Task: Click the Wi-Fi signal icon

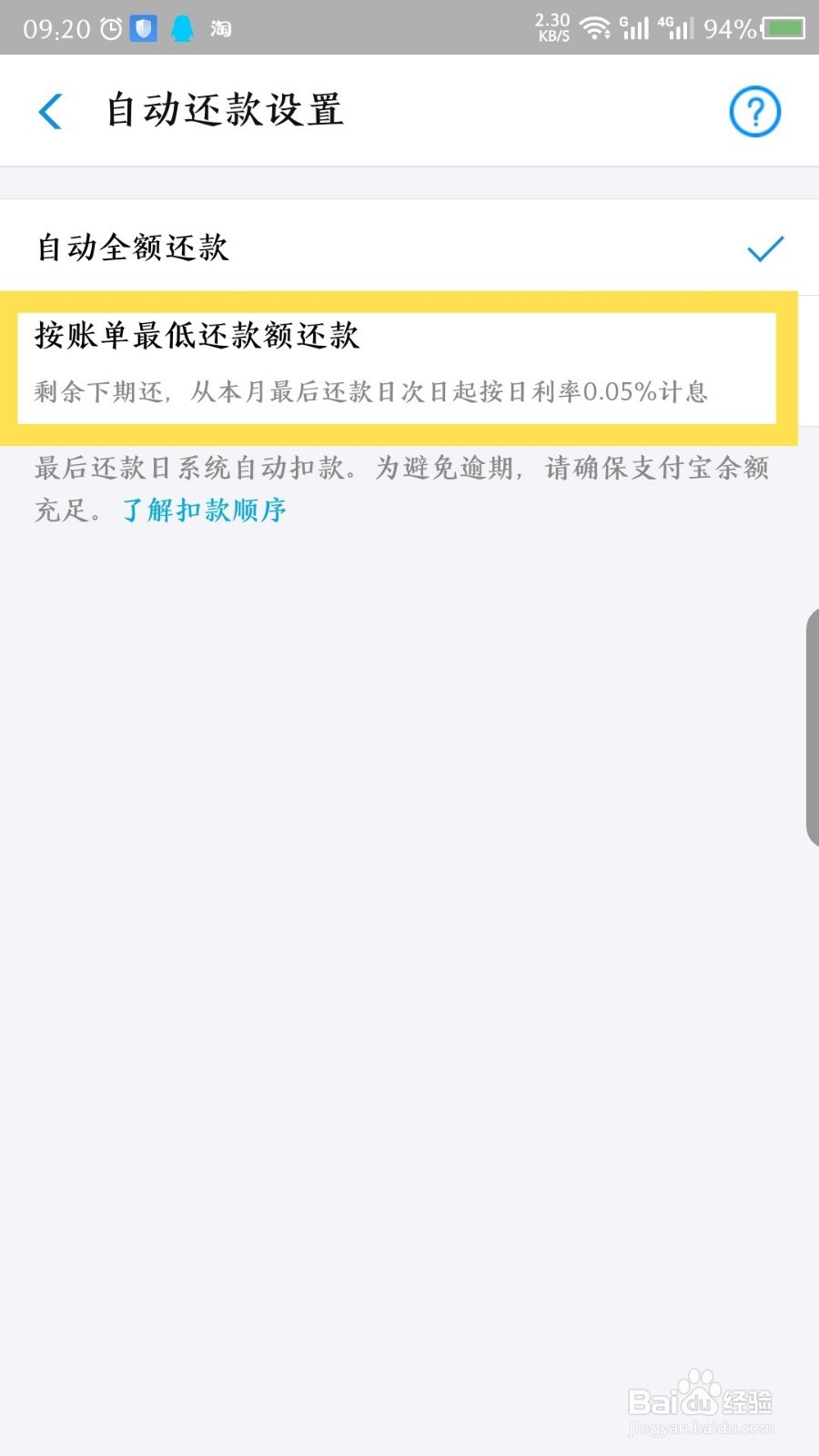Action: 596,27
